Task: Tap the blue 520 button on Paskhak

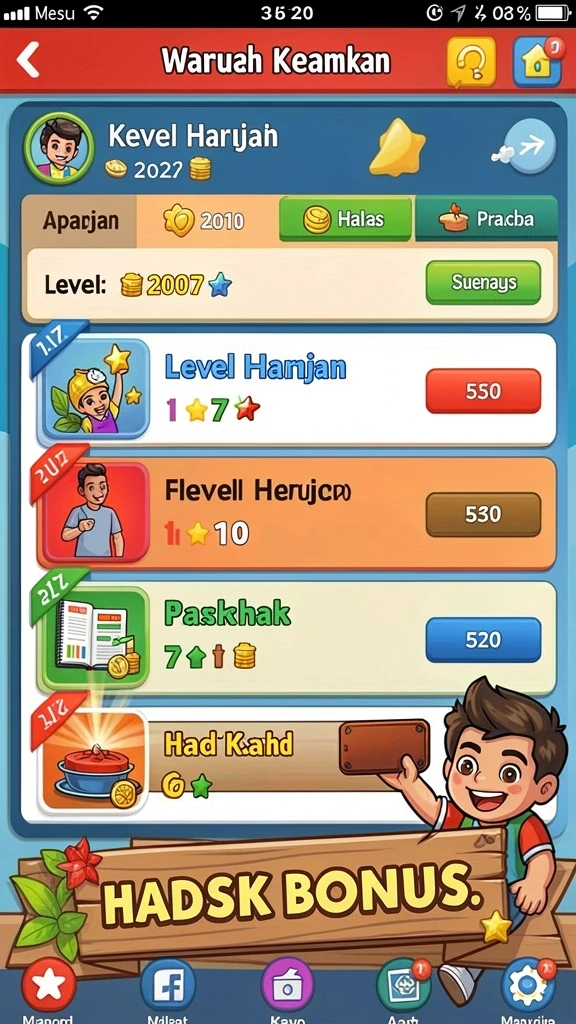Action: (x=483, y=640)
